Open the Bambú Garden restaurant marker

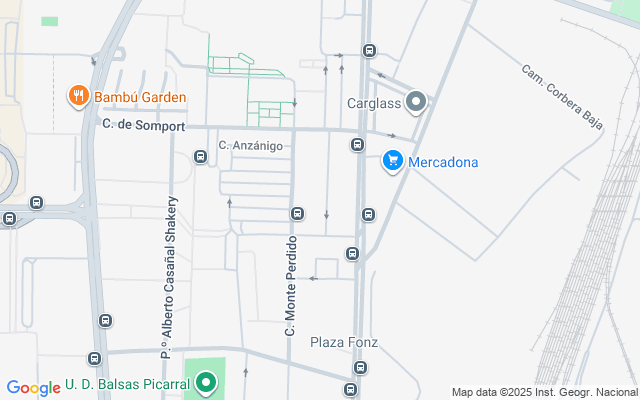pos(78,97)
